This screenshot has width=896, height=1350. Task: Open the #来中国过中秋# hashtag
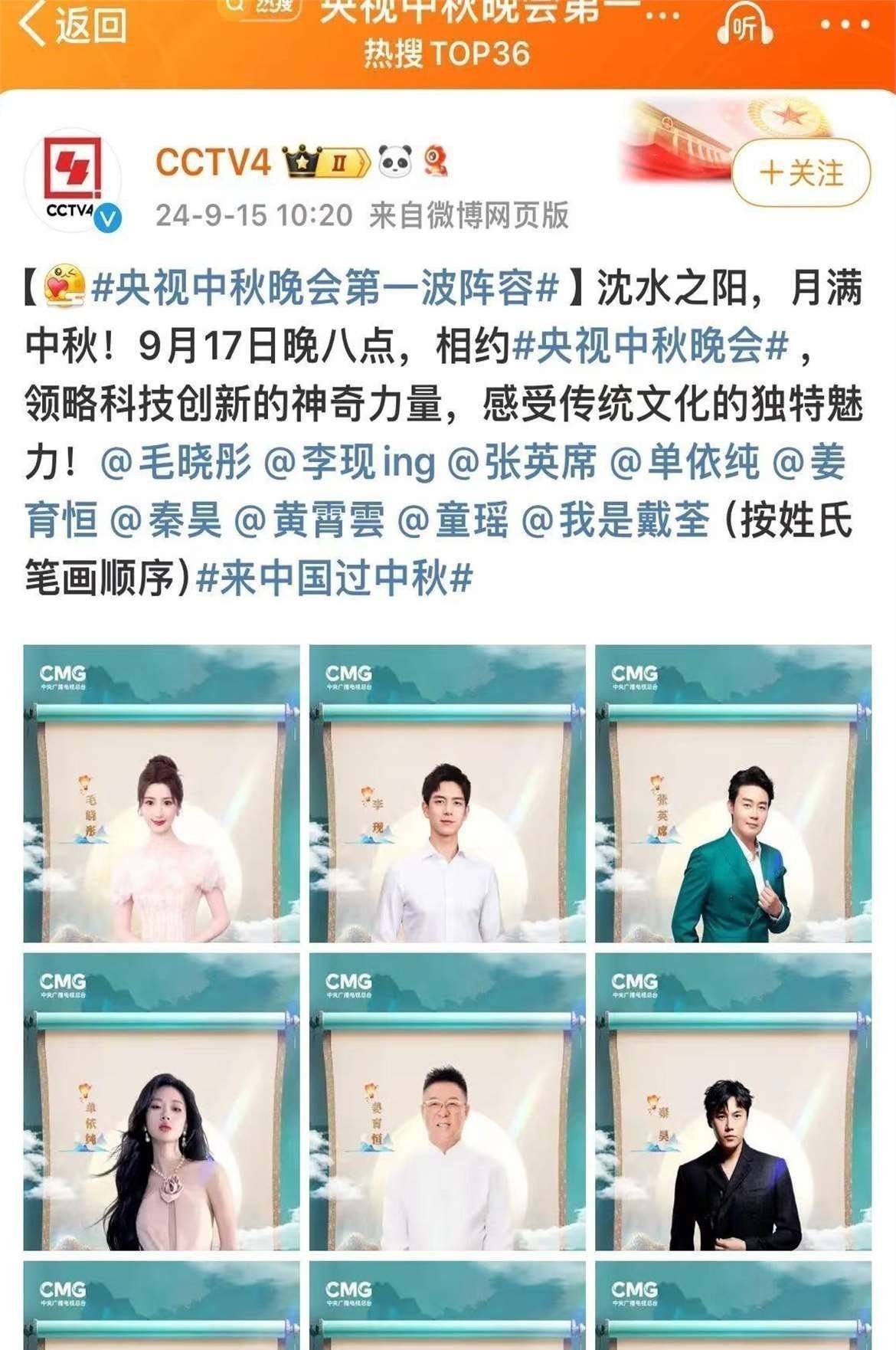(334, 578)
